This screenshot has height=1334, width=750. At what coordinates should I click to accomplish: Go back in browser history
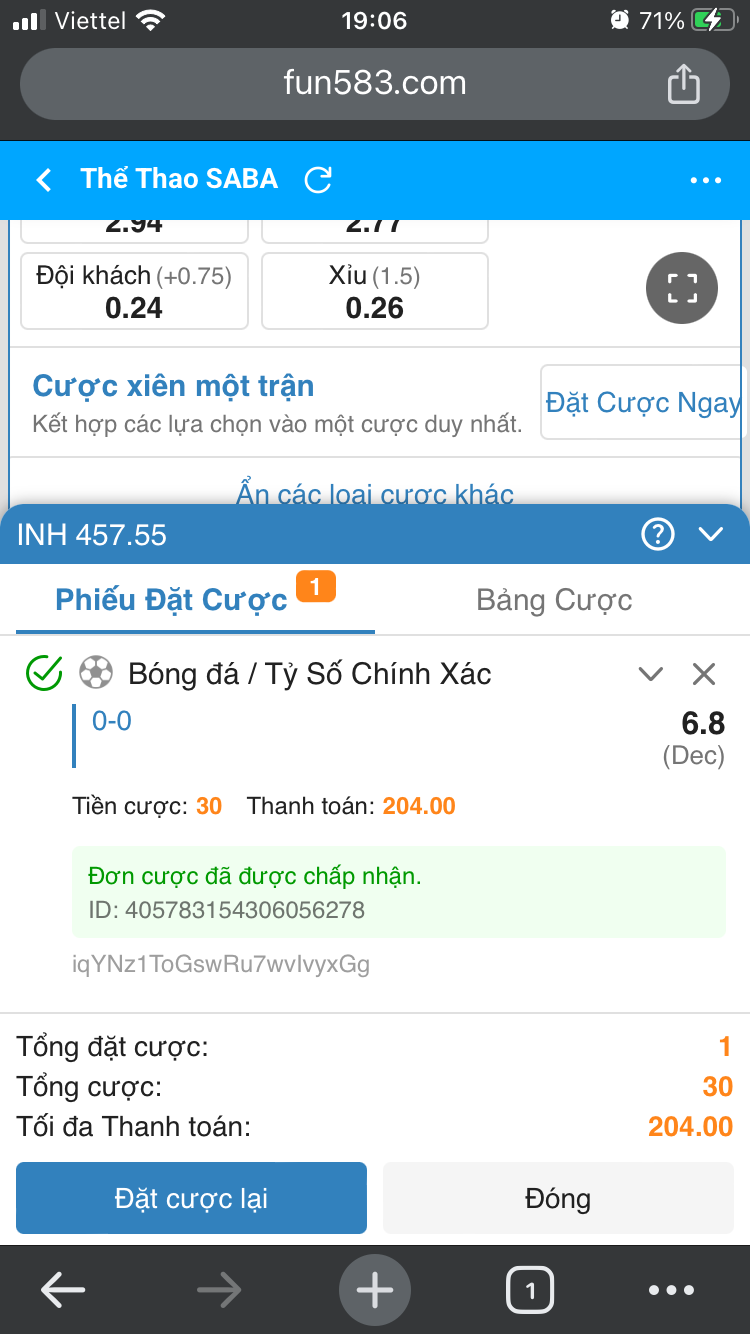click(x=62, y=1290)
